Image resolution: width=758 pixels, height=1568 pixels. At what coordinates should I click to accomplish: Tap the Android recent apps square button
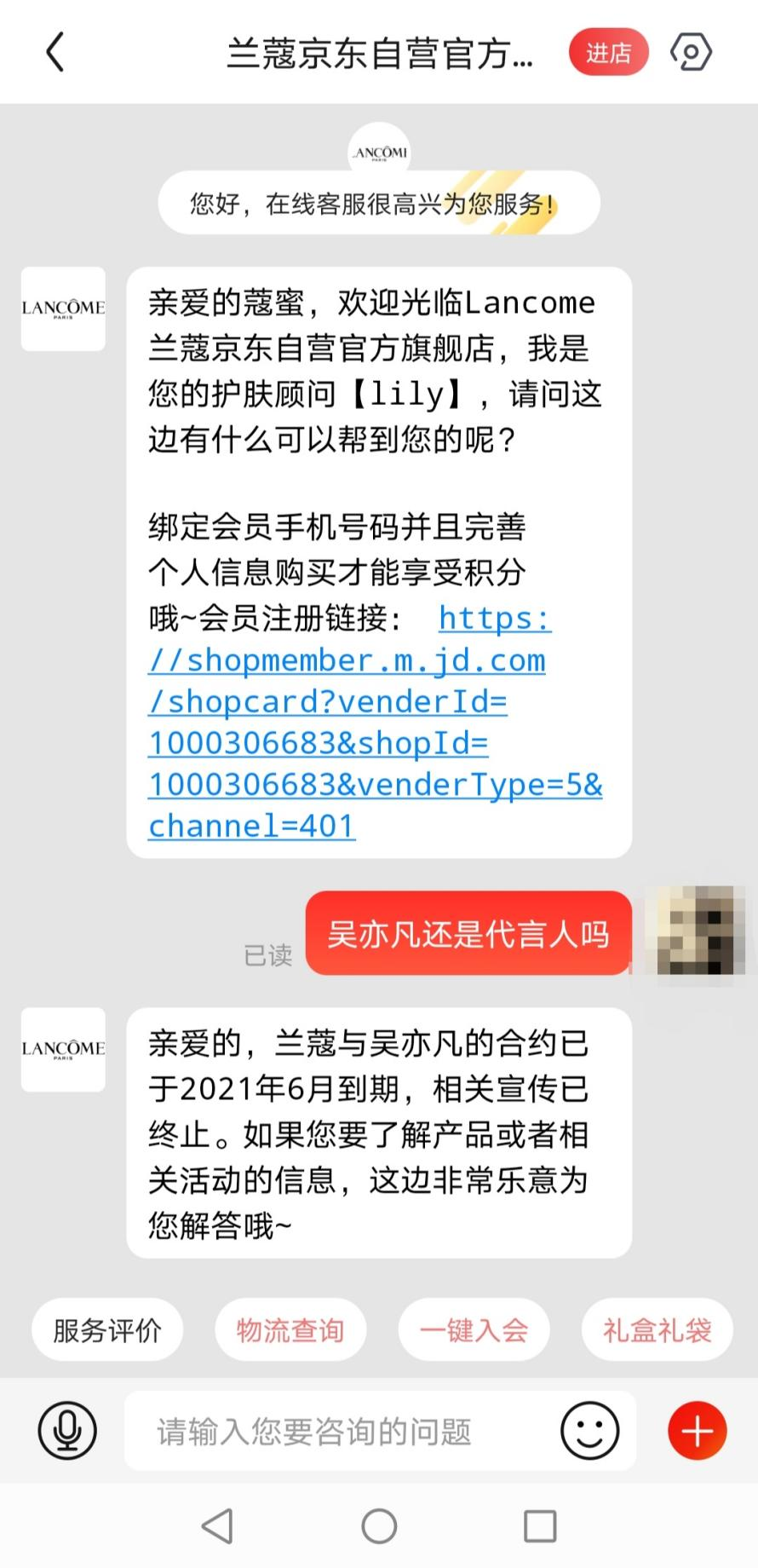pyautogui.click(x=539, y=1525)
